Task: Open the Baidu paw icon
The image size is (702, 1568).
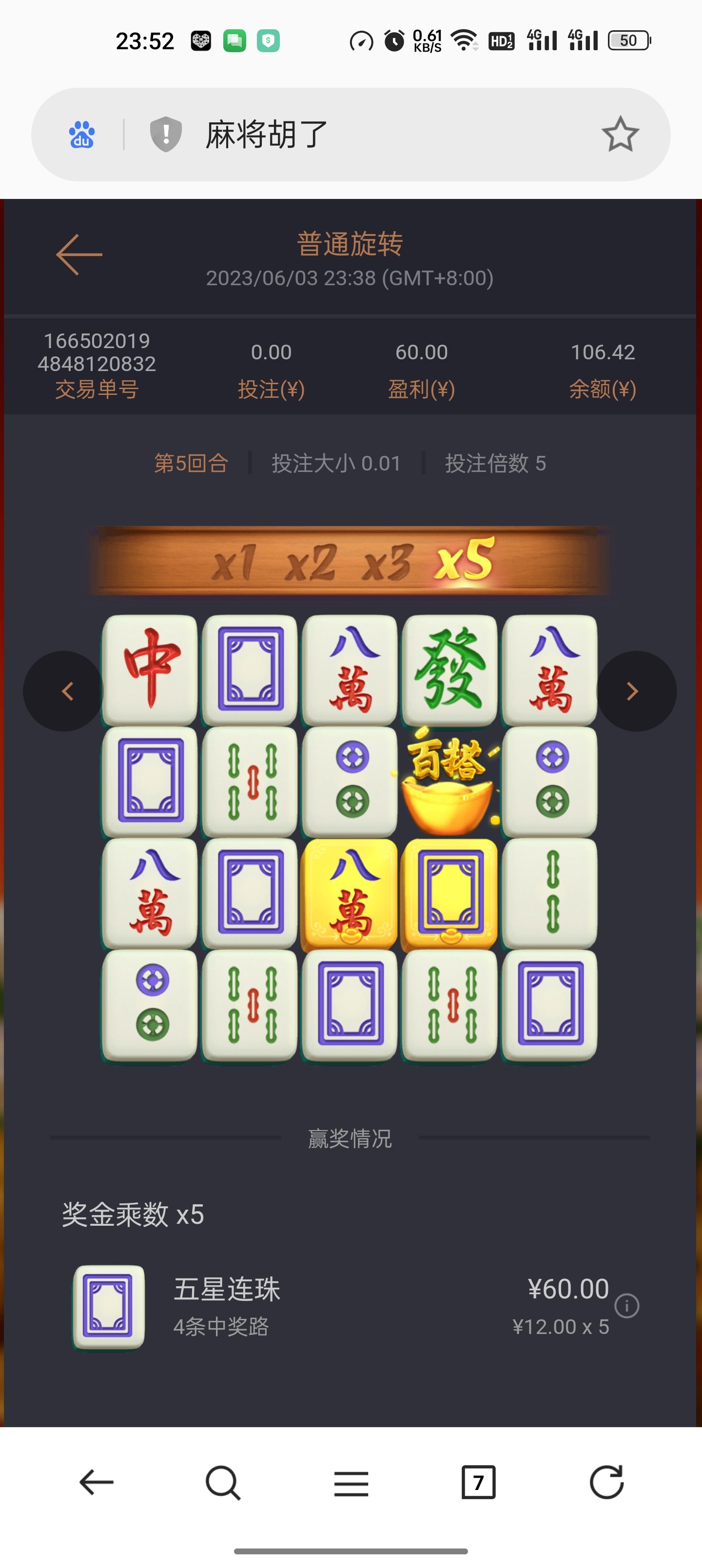Action: [x=81, y=135]
